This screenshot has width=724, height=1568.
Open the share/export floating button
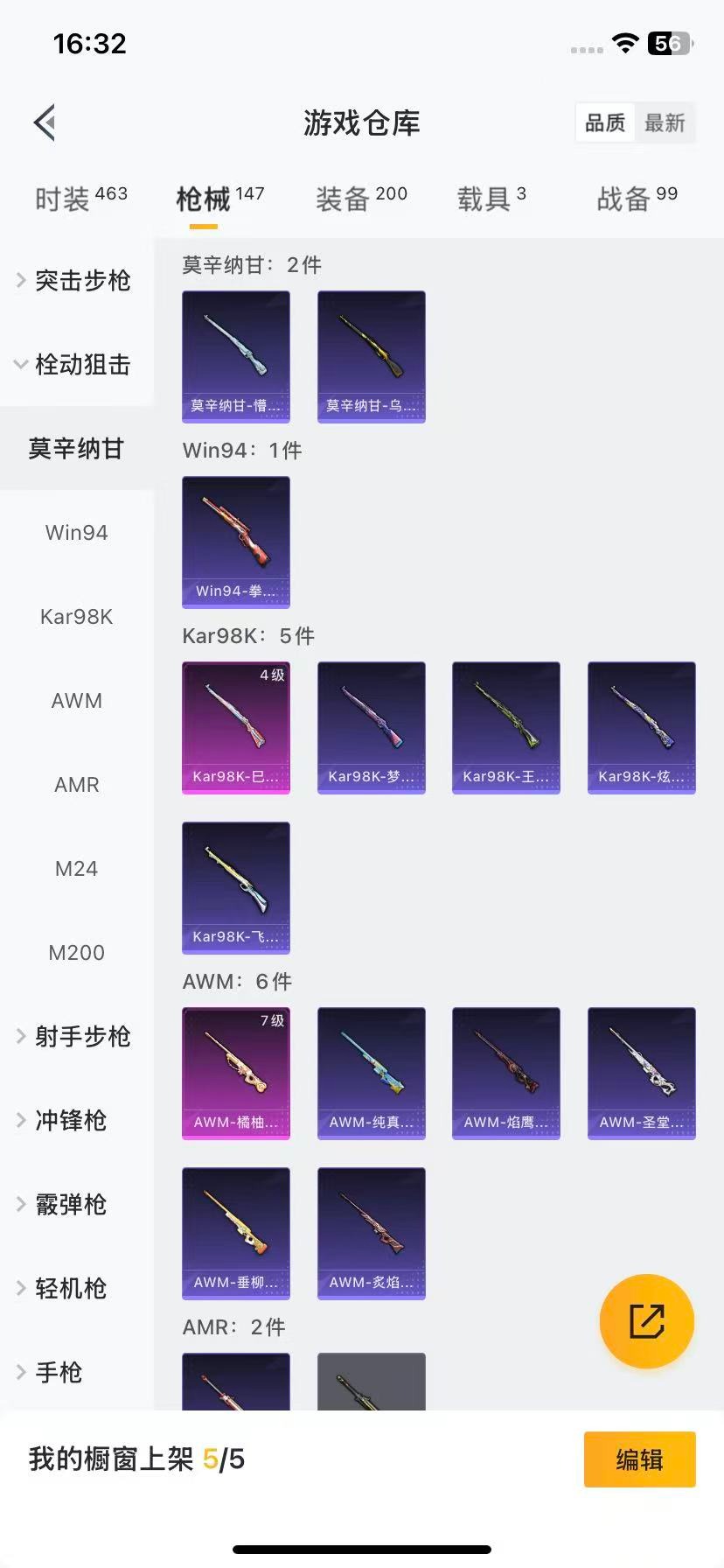(646, 1321)
